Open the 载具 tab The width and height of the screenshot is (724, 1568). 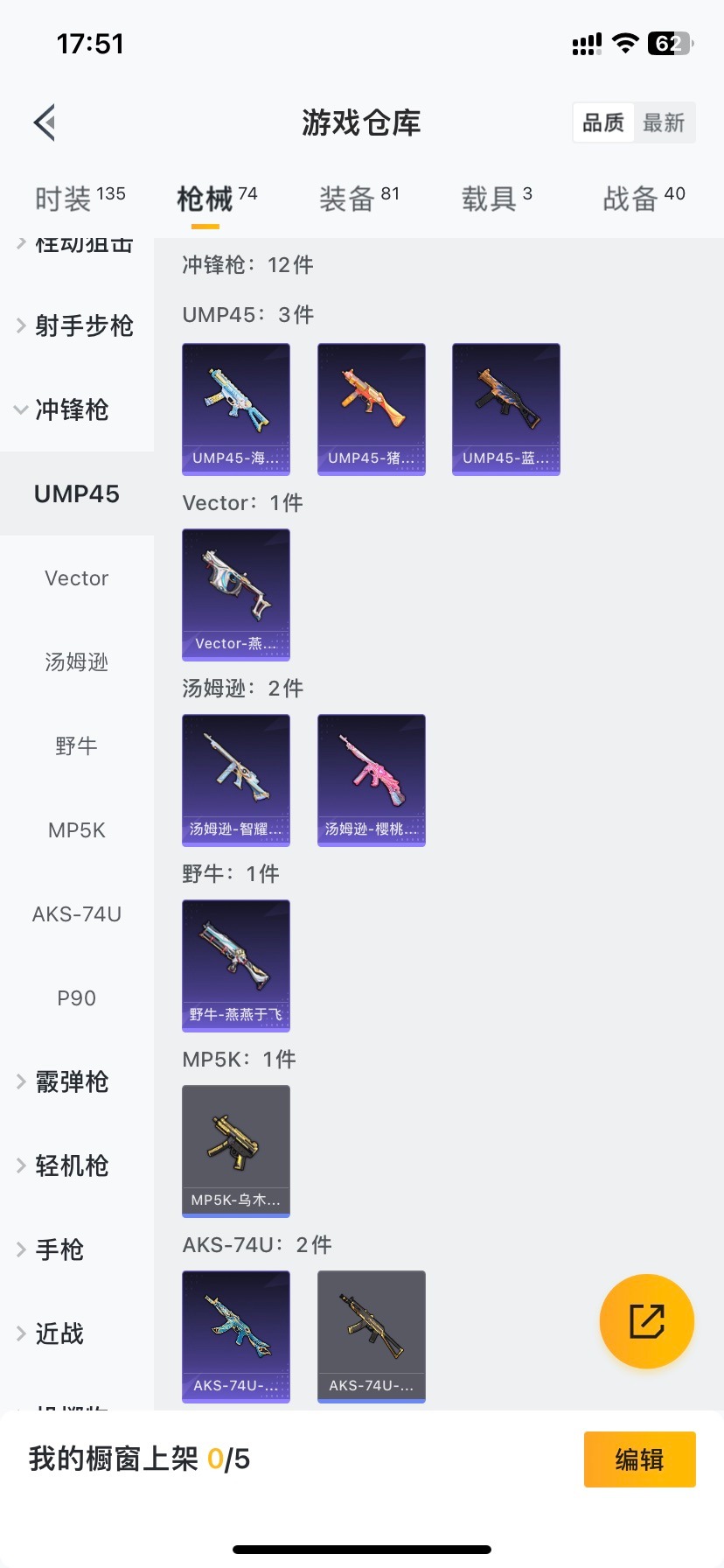496,199
